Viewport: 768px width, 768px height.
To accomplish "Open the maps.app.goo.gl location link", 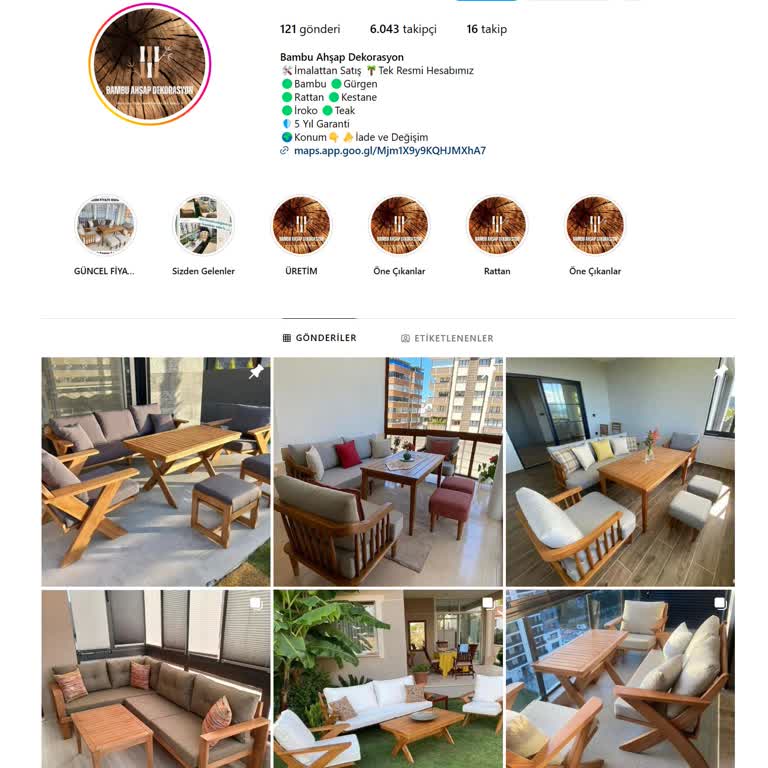I will [x=389, y=151].
